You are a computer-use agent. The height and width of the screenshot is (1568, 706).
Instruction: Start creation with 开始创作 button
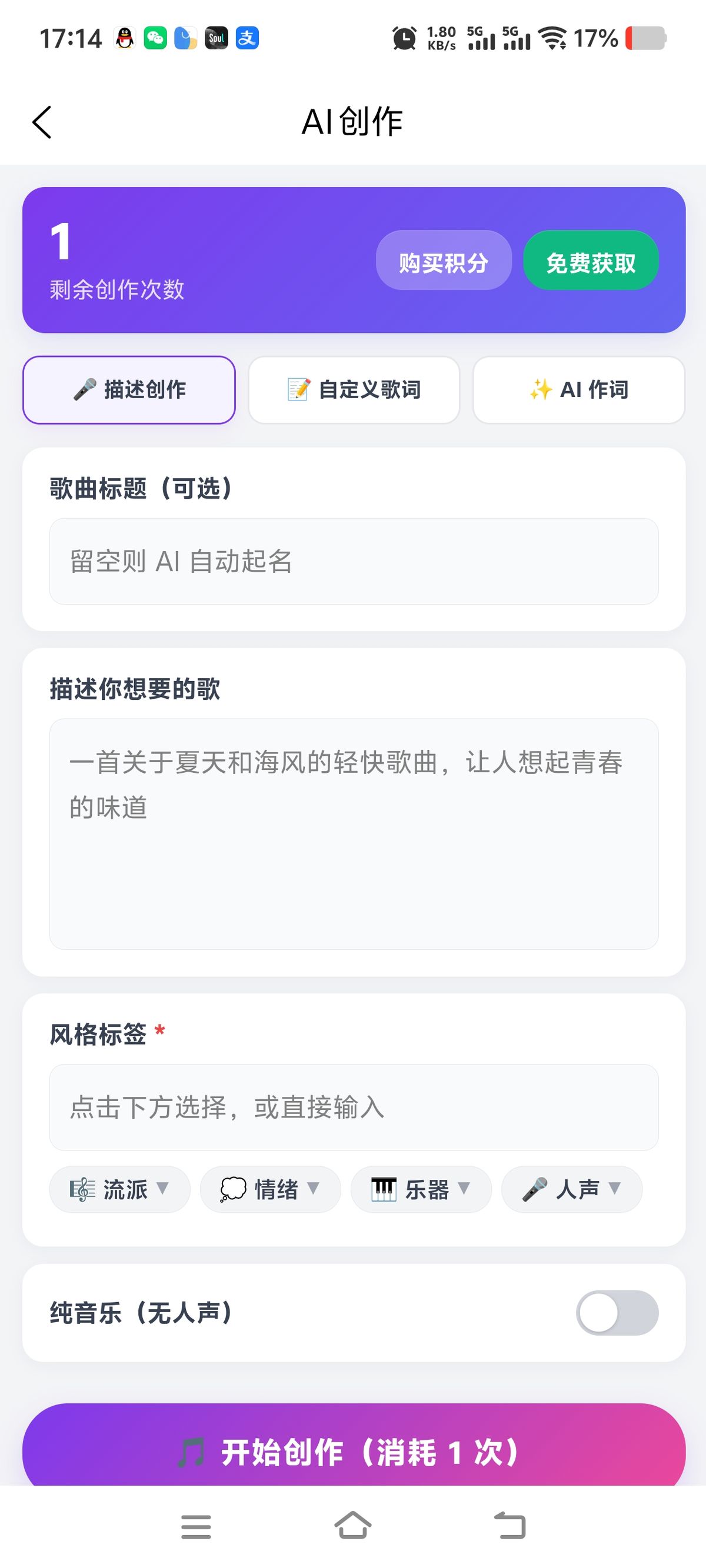click(x=354, y=1452)
